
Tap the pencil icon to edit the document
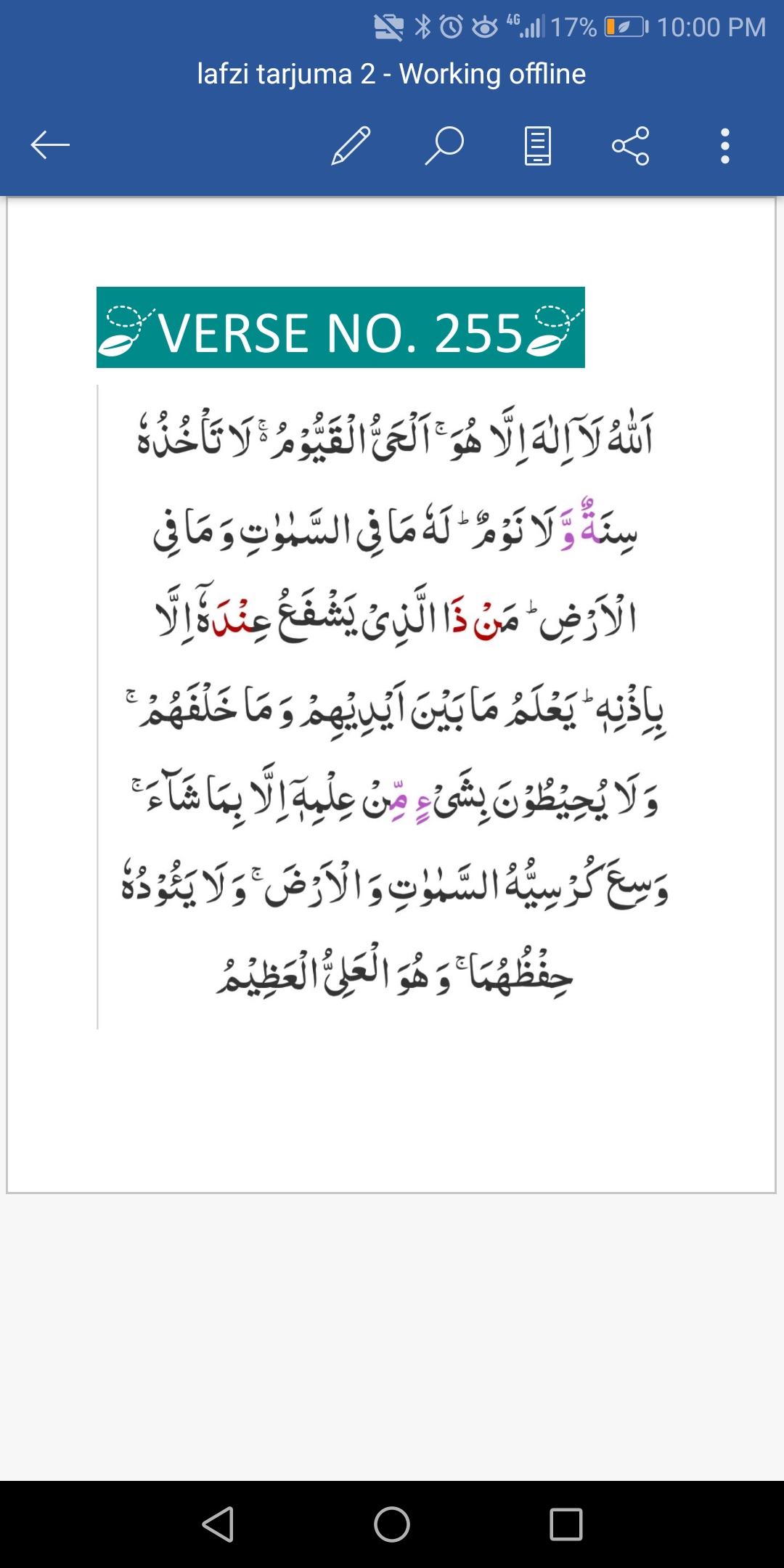(x=351, y=145)
